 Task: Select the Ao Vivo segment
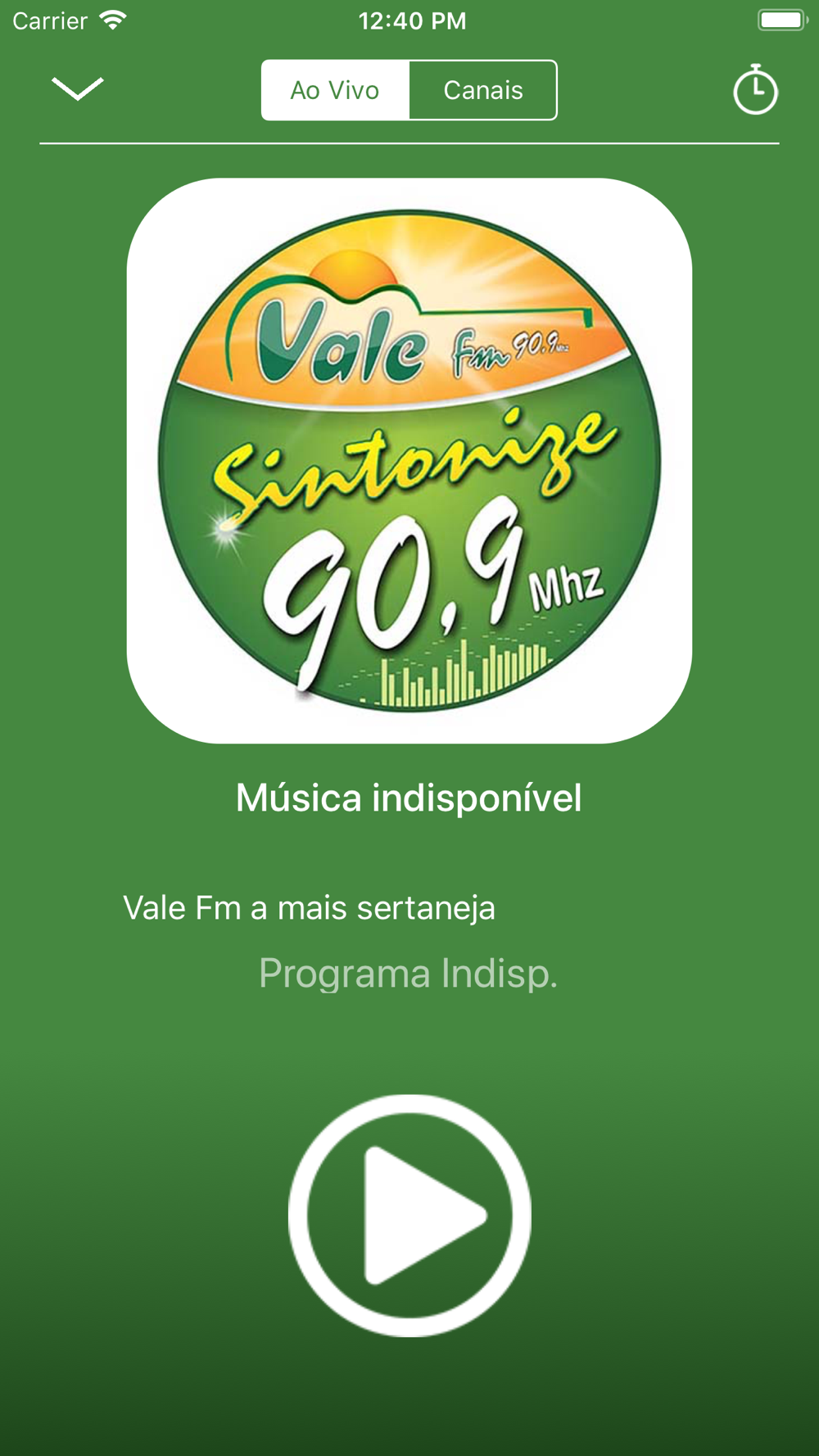[x=335, y=90]
